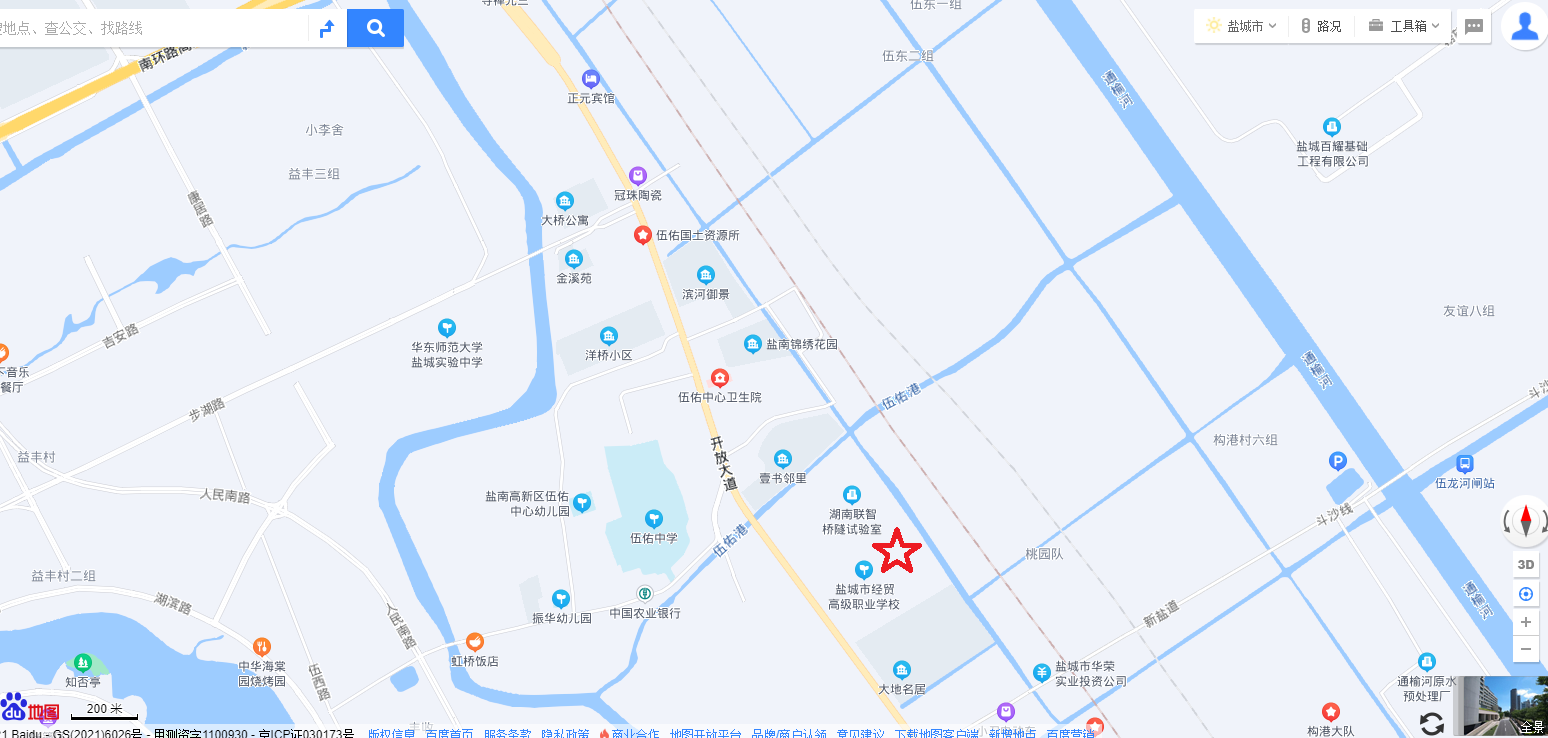1548x738 pixels.
Task: Tap the refresh icon beside the panorama
Action: [x=1431, y=722]
